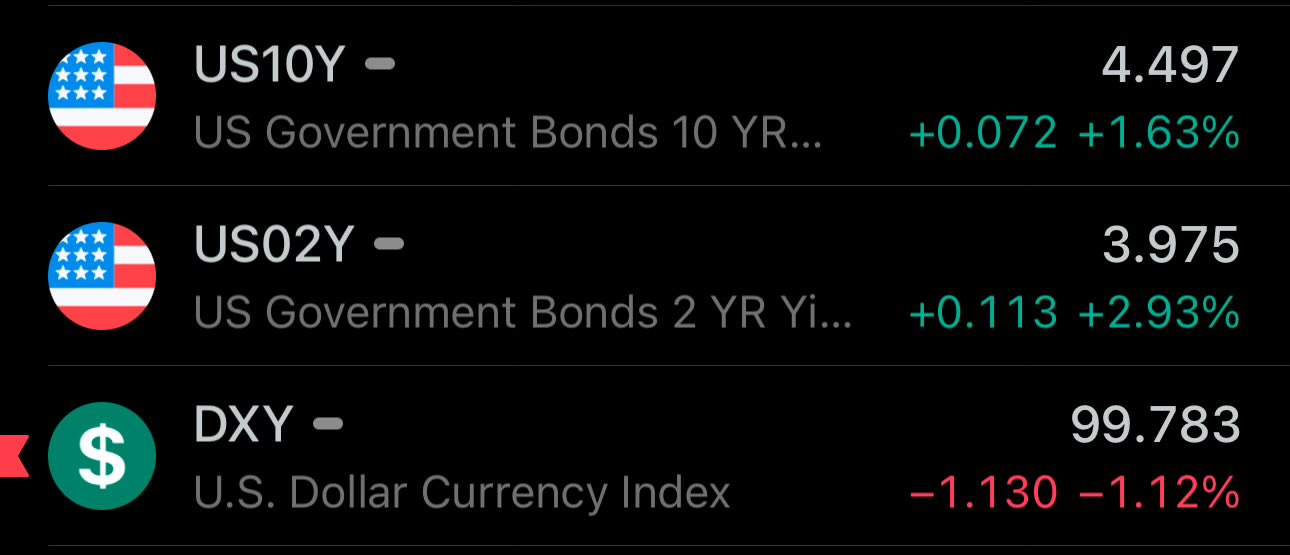Open the US10Y 10-year bond yield row
Image resolution: width=1290 pixels, height=555 pixels.
645,97
